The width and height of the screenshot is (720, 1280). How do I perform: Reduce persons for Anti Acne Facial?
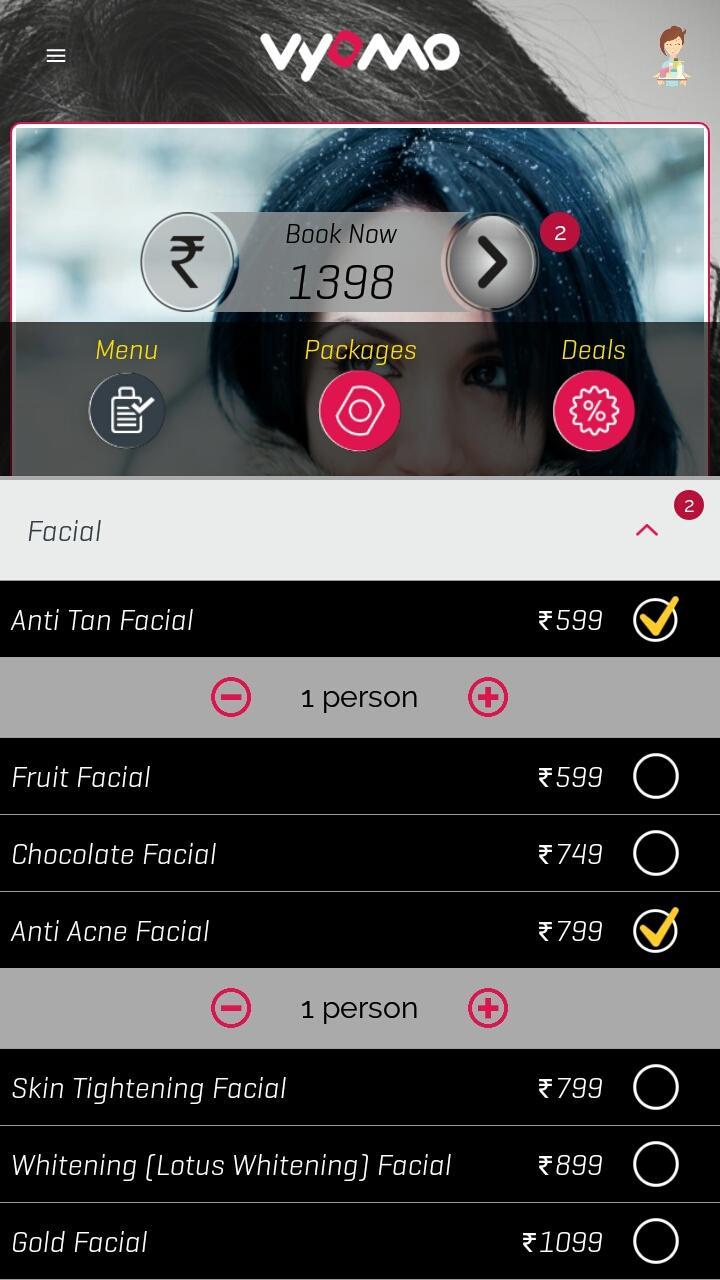point(231,1008)
